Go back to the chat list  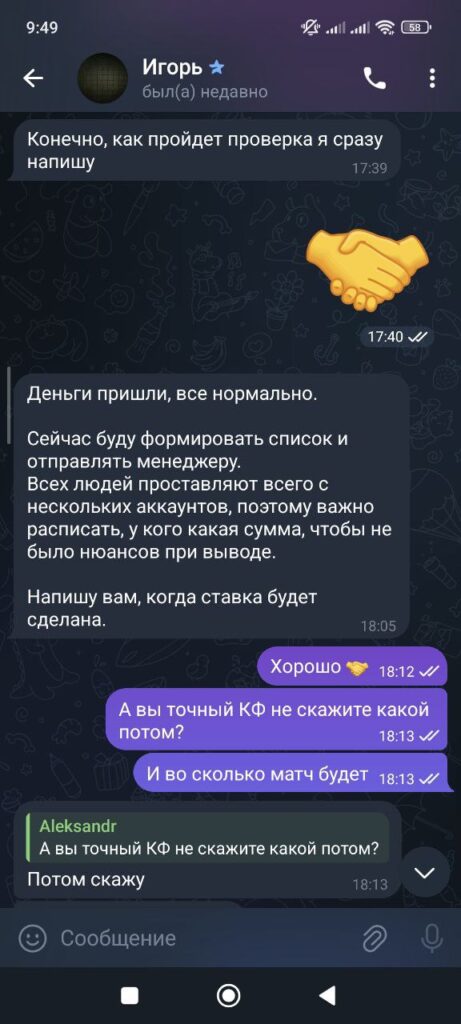[33, 78]
